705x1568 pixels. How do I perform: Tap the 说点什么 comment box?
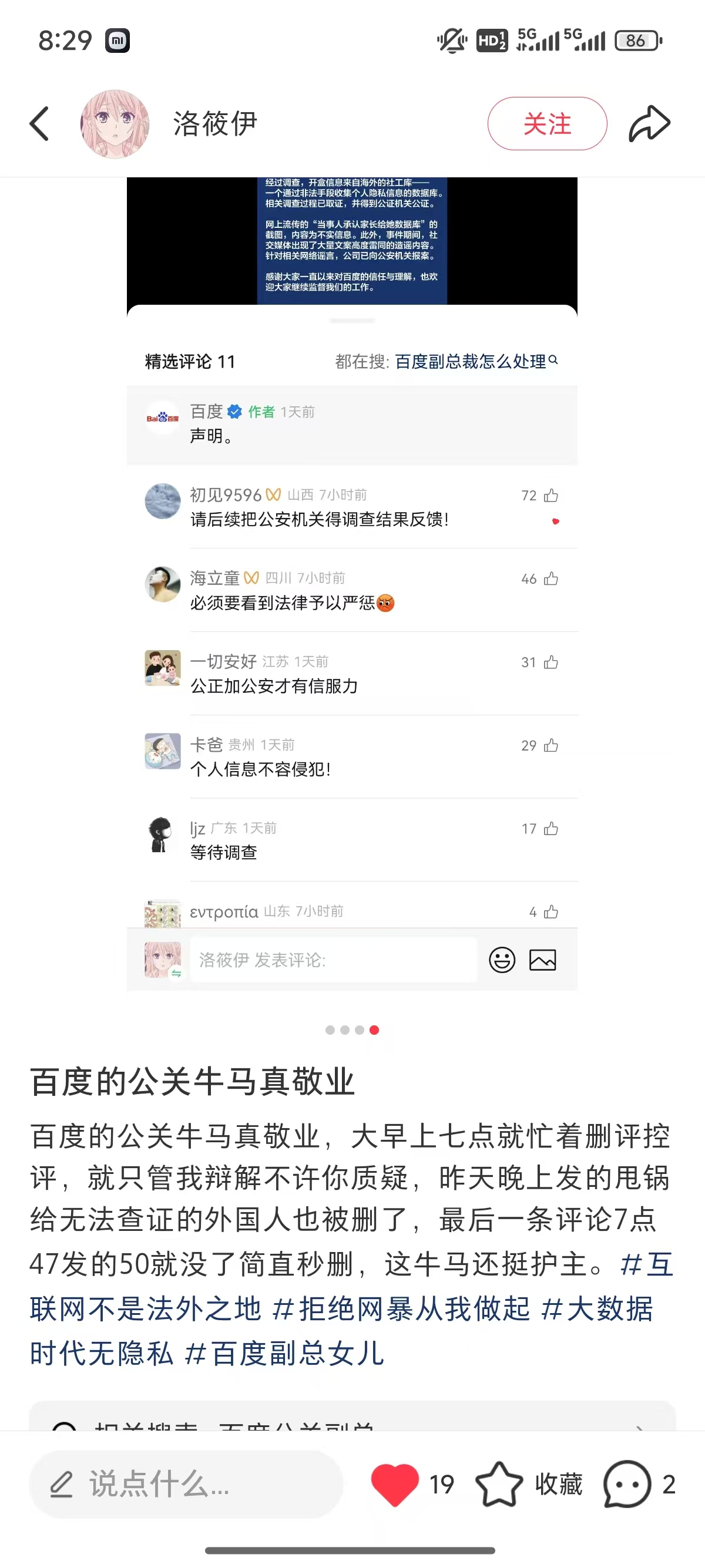coord(186,1484)
